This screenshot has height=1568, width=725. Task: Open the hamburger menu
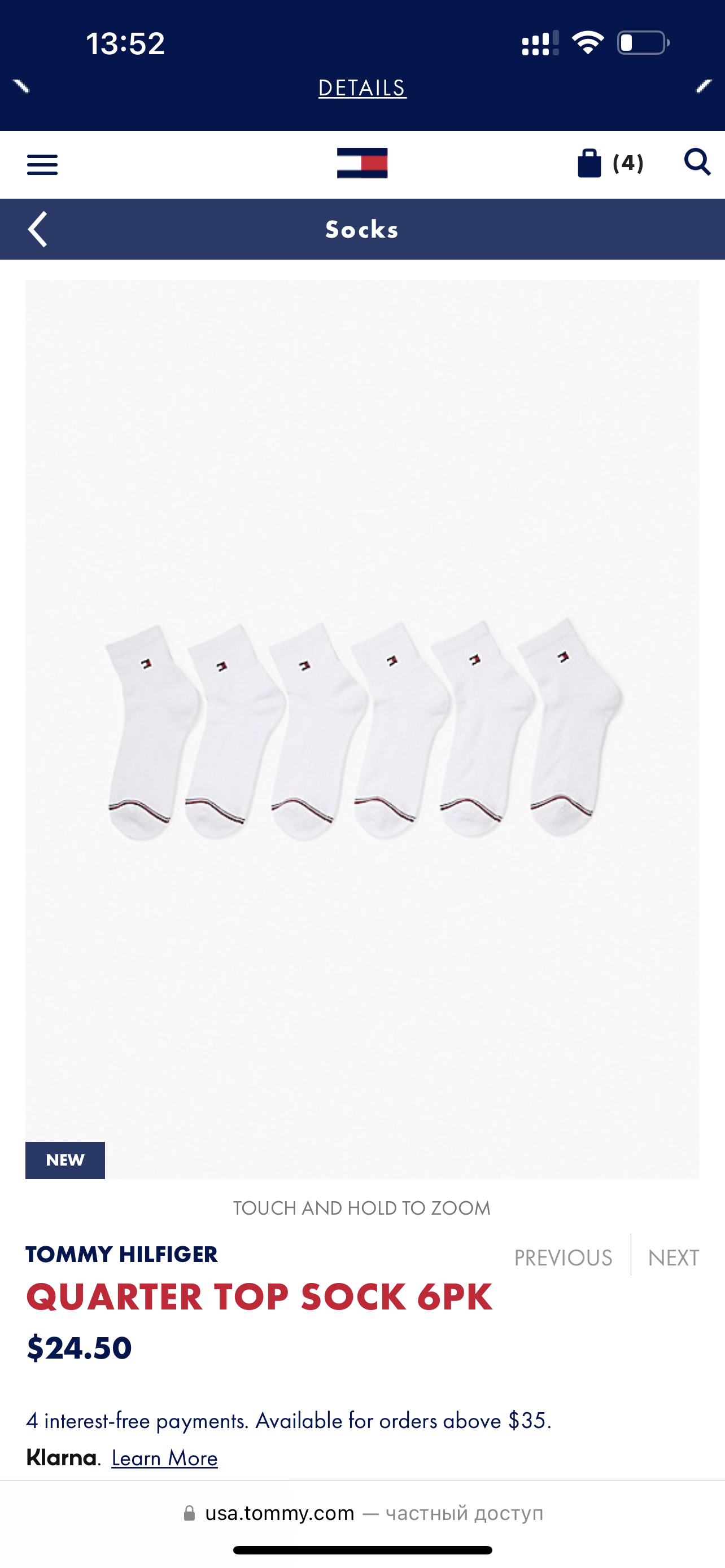click(42, 164)
